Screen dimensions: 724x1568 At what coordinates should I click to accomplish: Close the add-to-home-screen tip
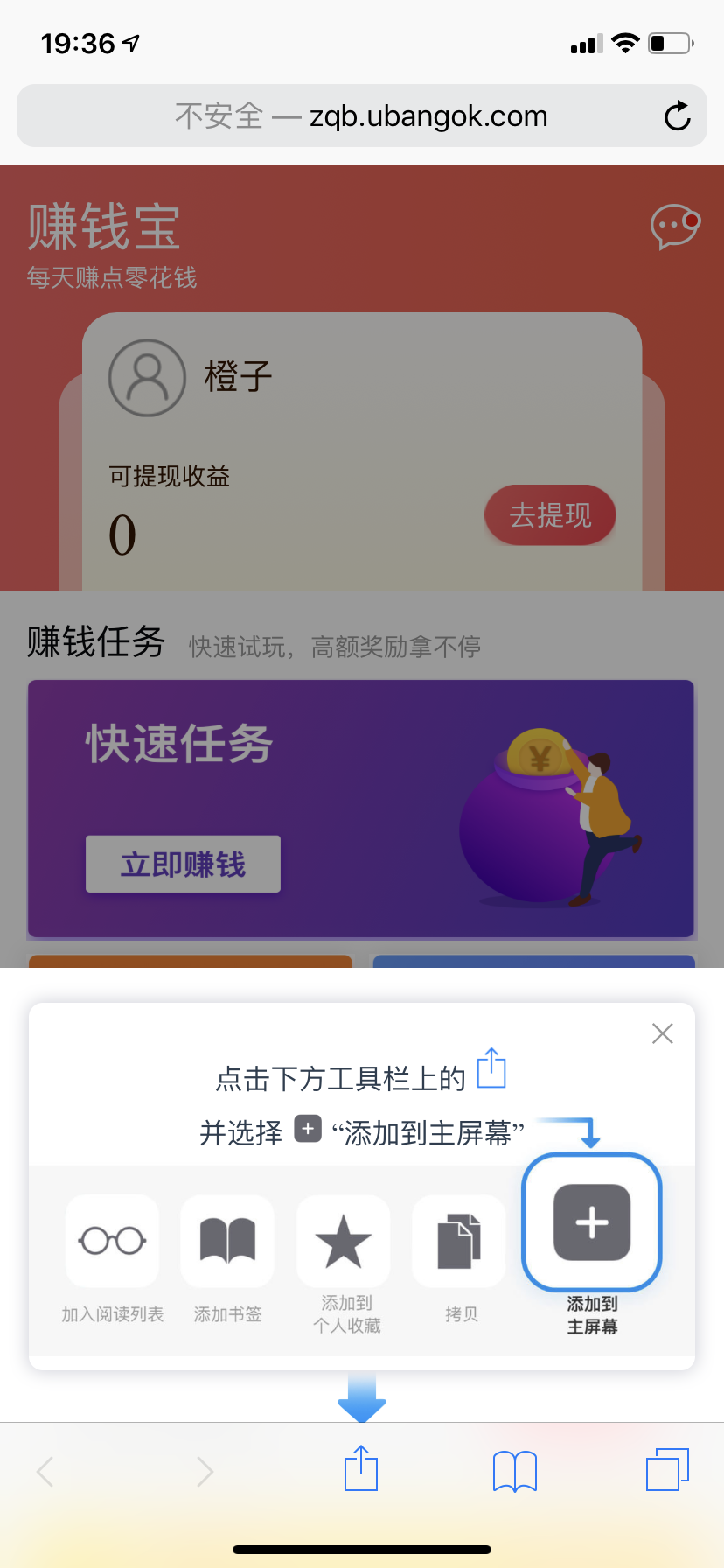(x=662, y=1033)
